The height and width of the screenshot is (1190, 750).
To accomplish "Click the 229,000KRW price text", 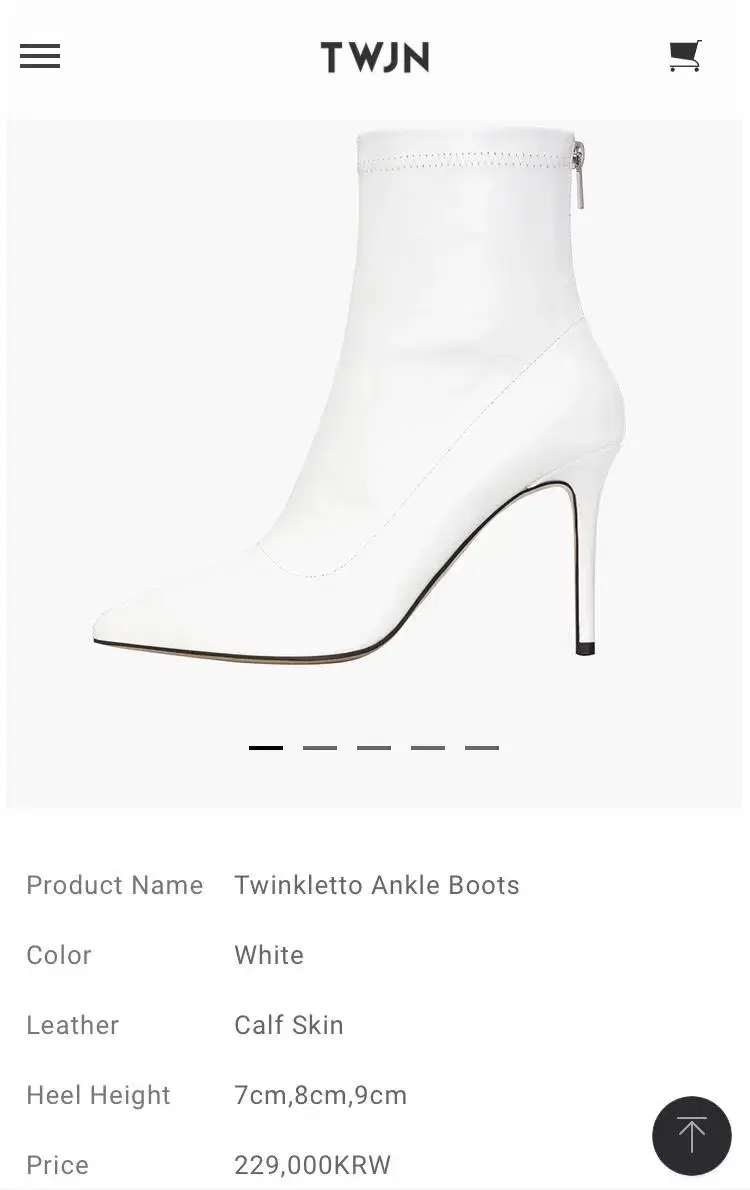I will (x=311, y=1165).
